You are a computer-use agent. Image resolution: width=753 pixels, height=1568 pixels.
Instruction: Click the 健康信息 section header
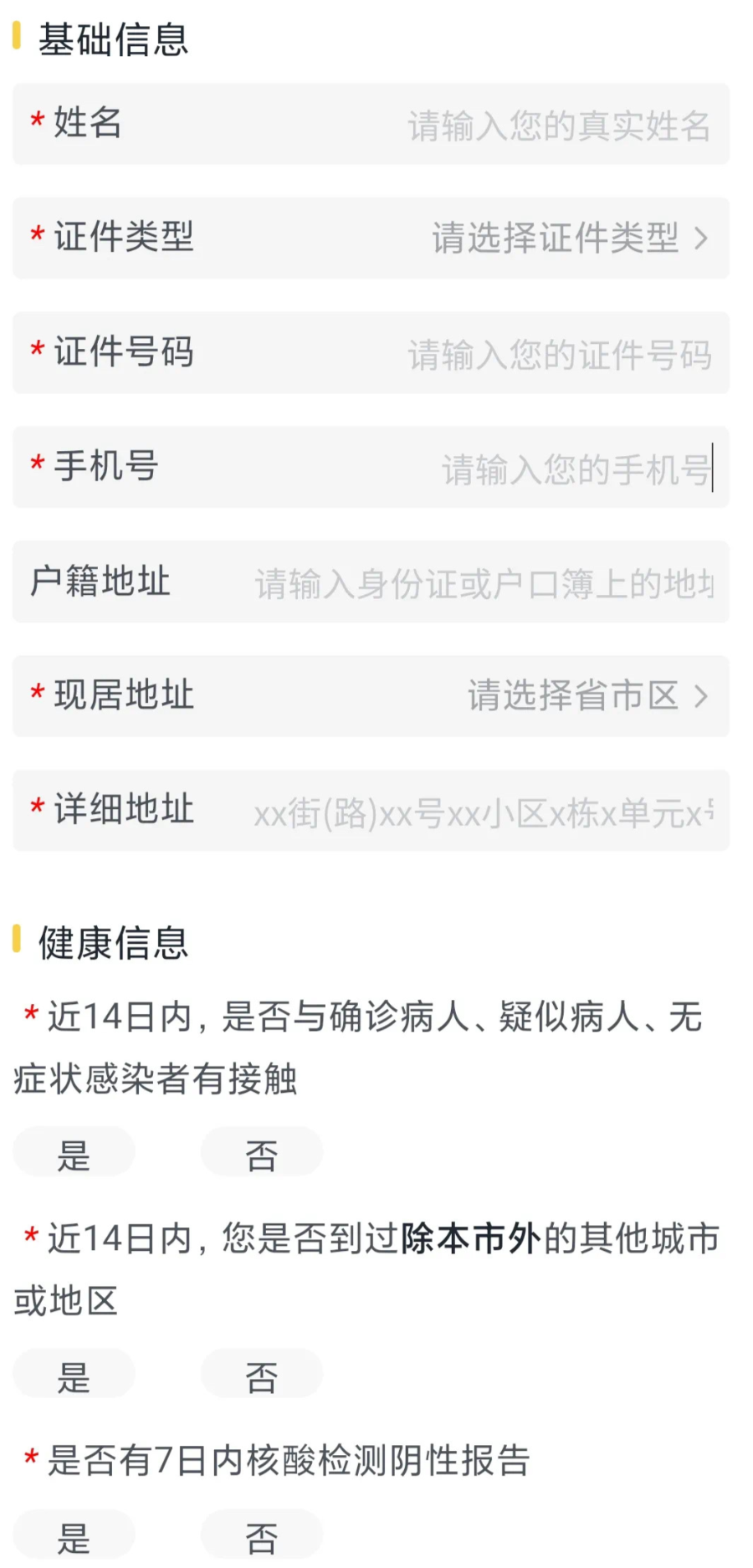[x=113, y=941]
